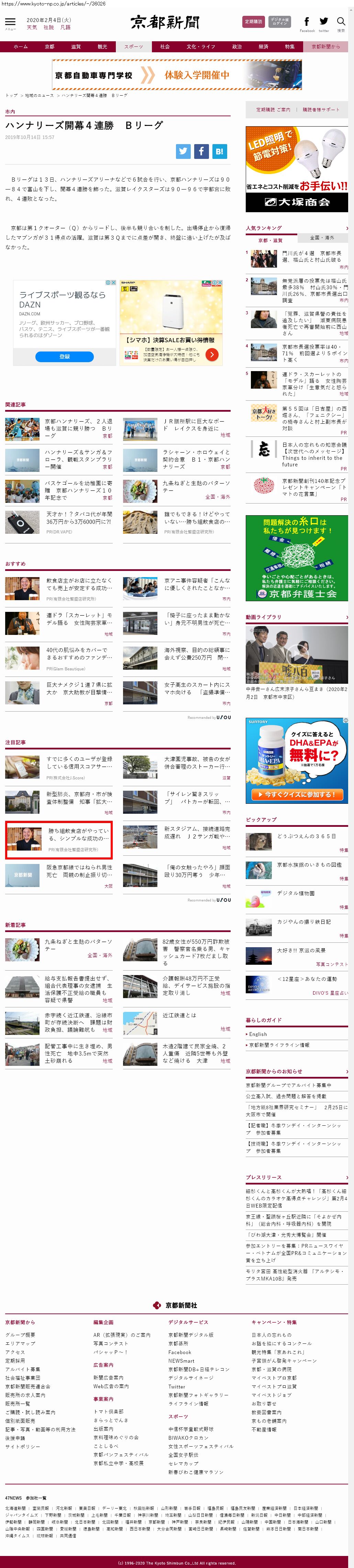Switch to the スポーツ navigation tab
This screenshot has height=1568, width=354.
pyautogui.click(x=134, y=47)
